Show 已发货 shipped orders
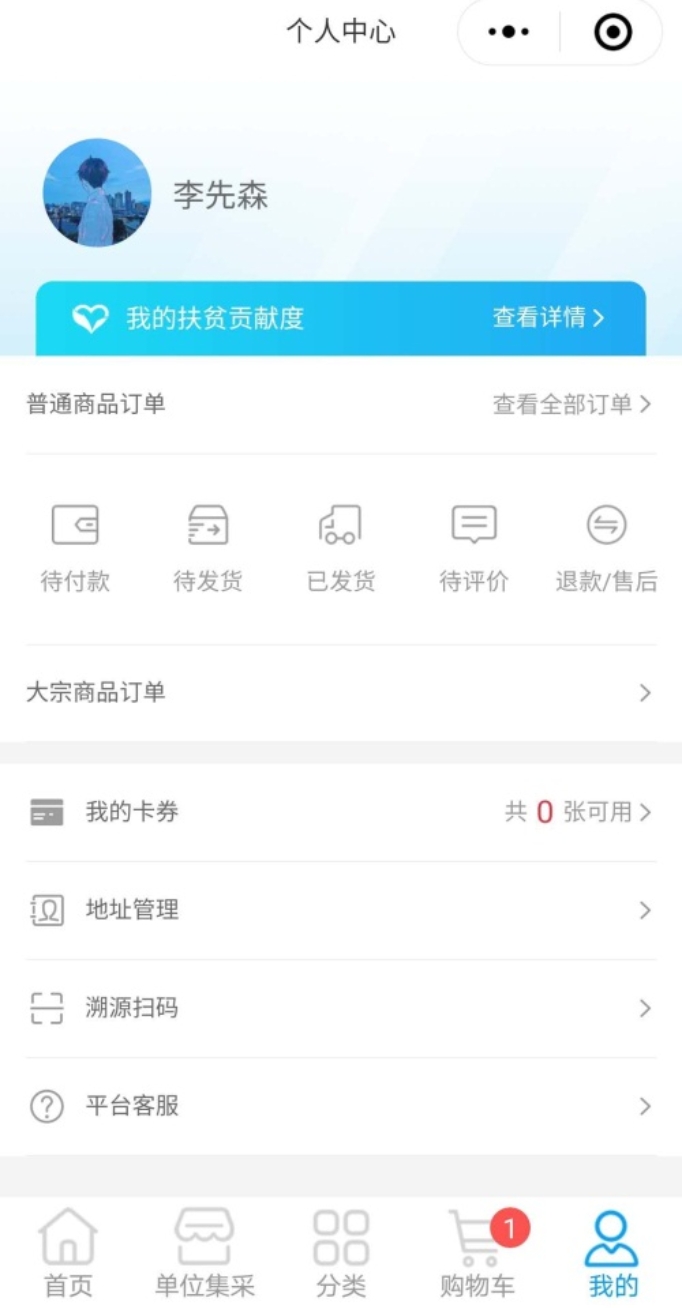Screen dimensions: 682x1308 click(340, 547)
